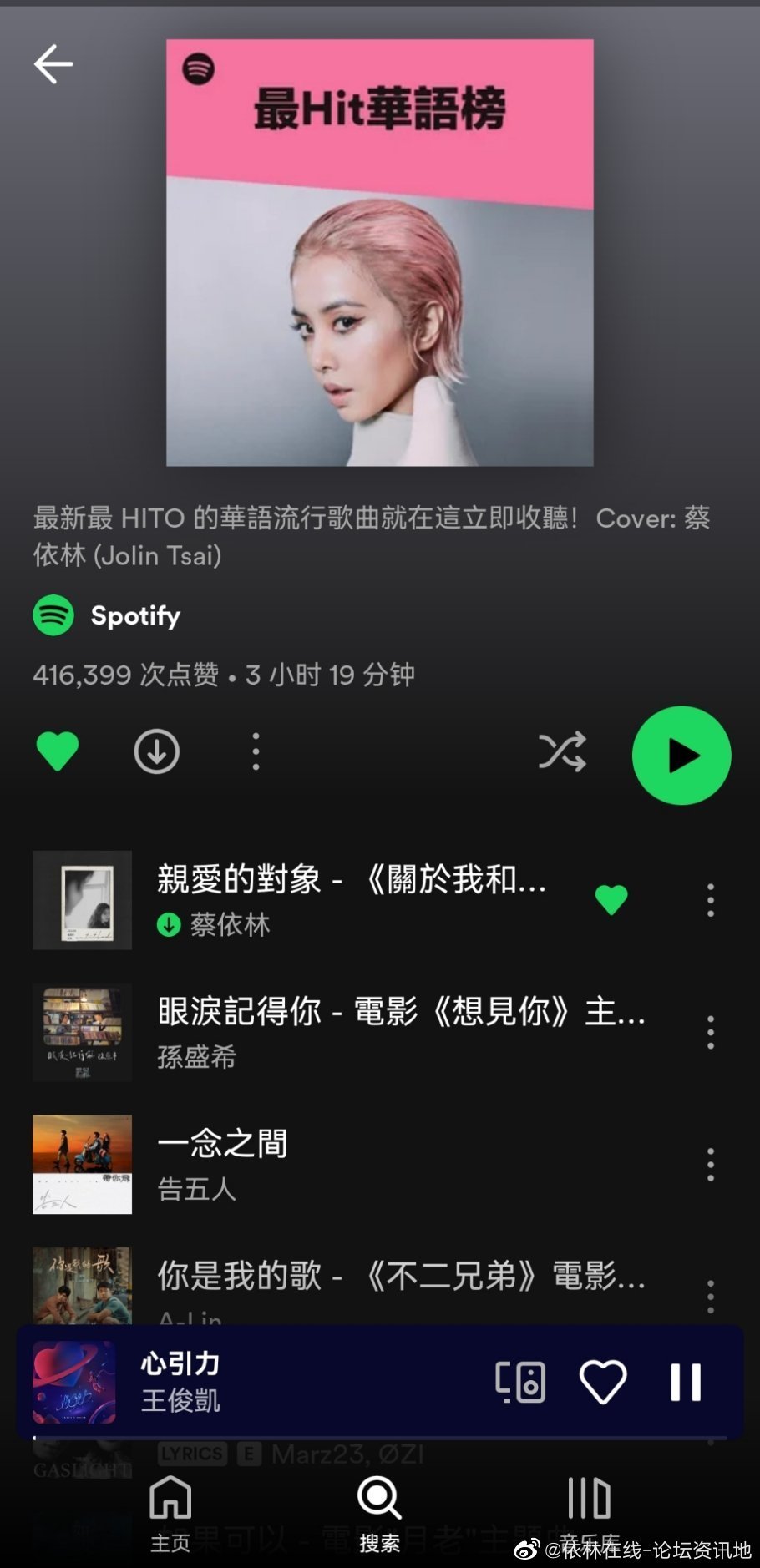
Task: Open more options for 眼淚記得你
Action: tap(710, 1032)
